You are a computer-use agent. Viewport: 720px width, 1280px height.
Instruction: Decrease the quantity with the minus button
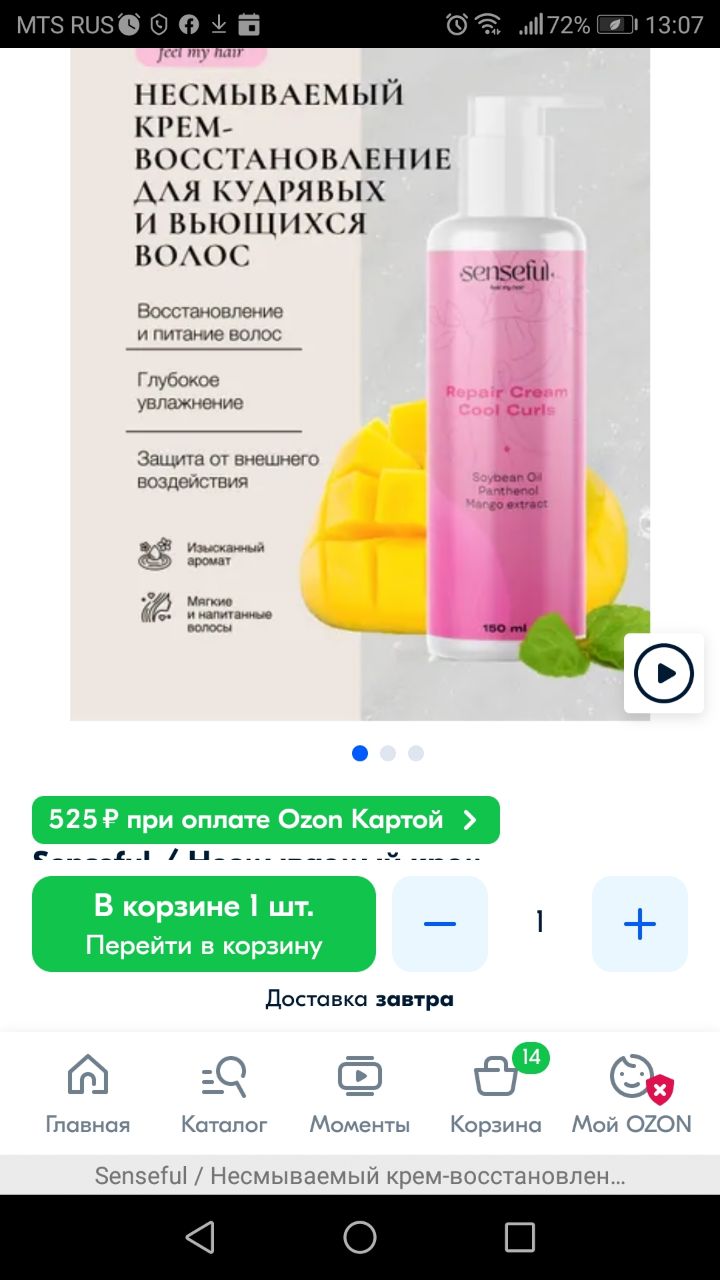click(440, 924)
